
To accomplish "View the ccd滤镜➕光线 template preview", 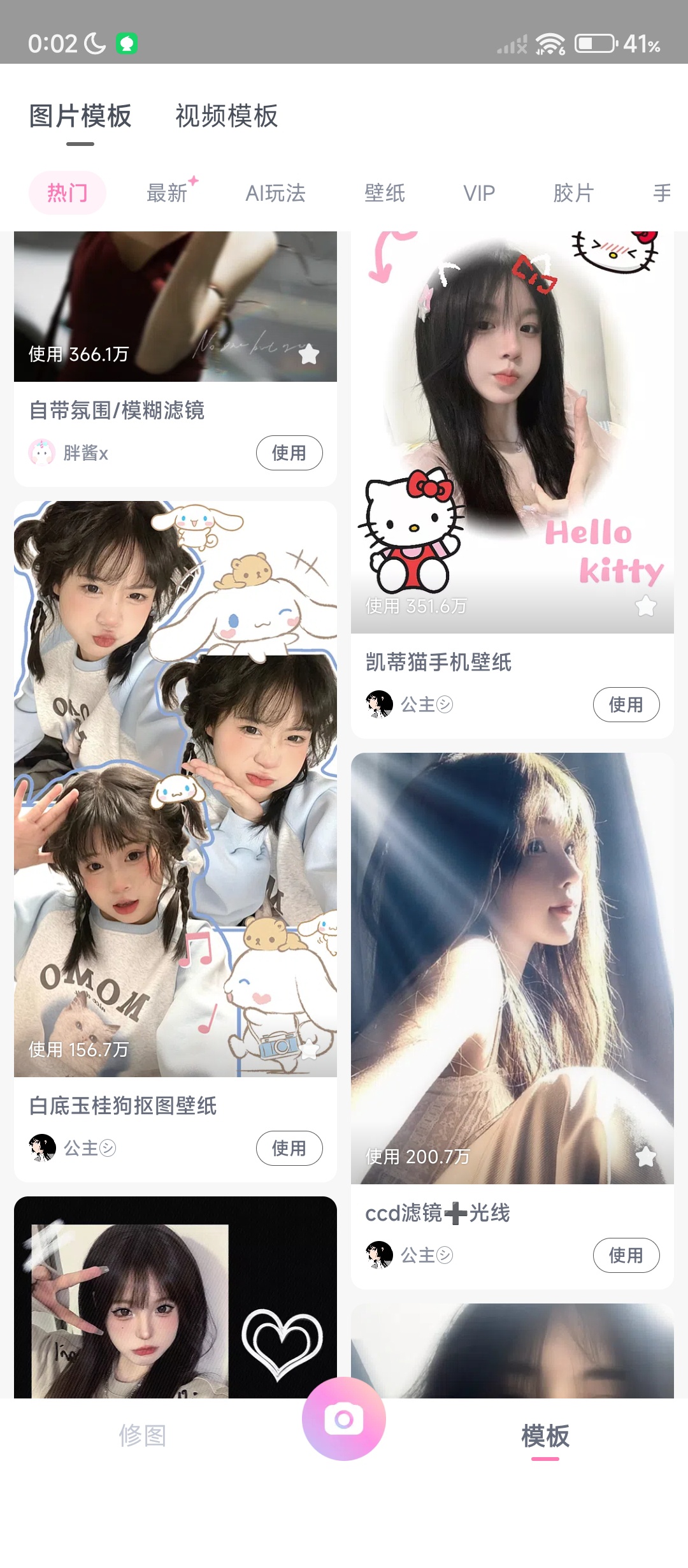I will pyautogui.click(x=512, y=956).
